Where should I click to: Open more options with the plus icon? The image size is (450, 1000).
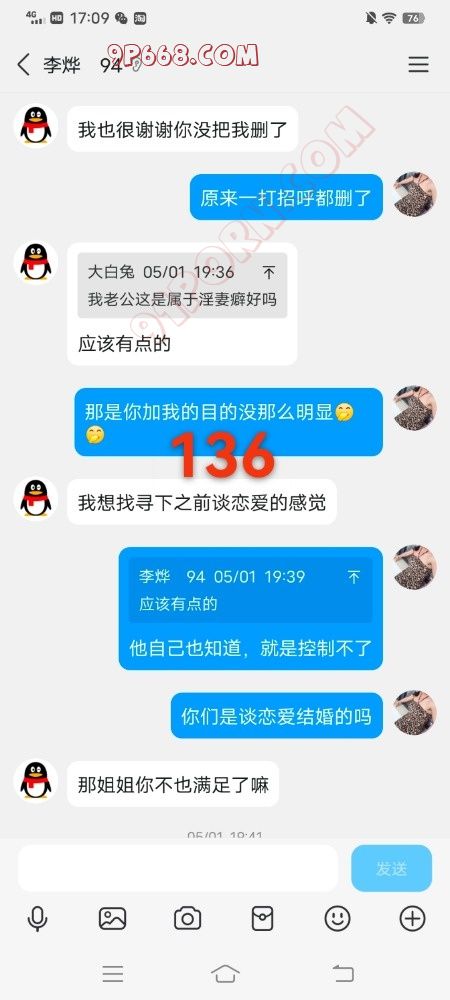412,919
